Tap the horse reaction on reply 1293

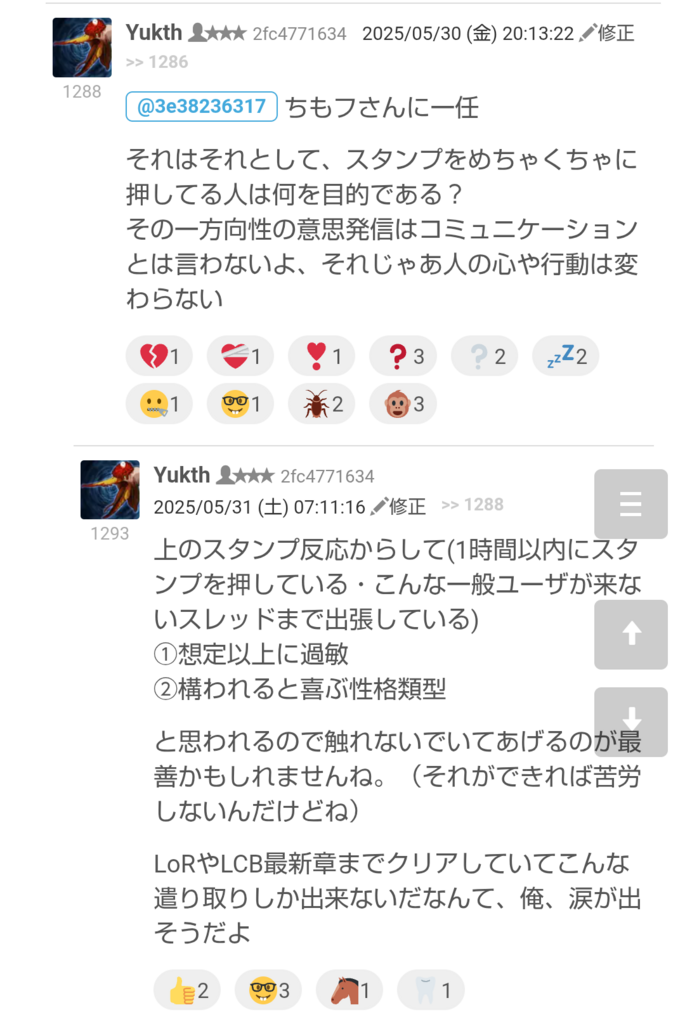(349, 990)
